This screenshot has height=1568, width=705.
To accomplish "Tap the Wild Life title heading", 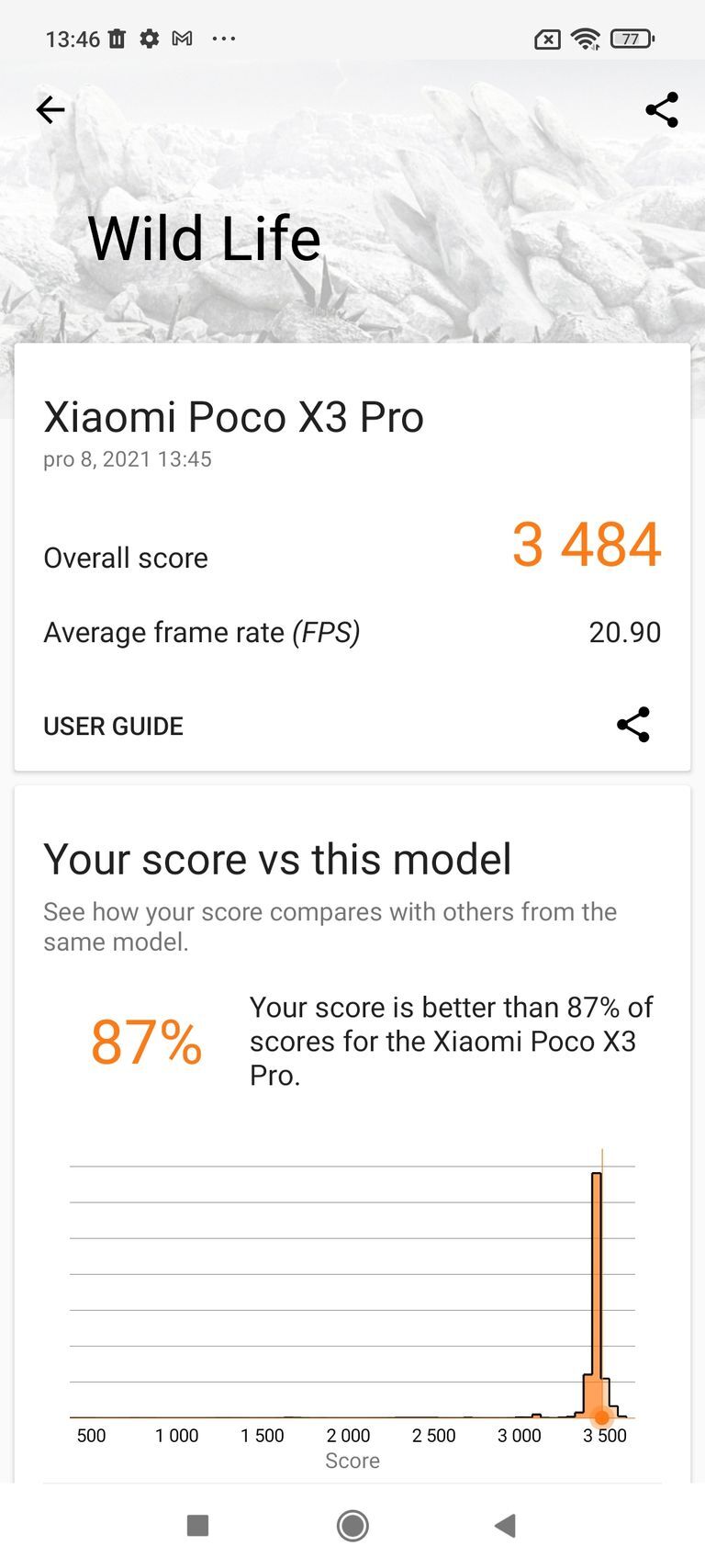I will [204, 237].
